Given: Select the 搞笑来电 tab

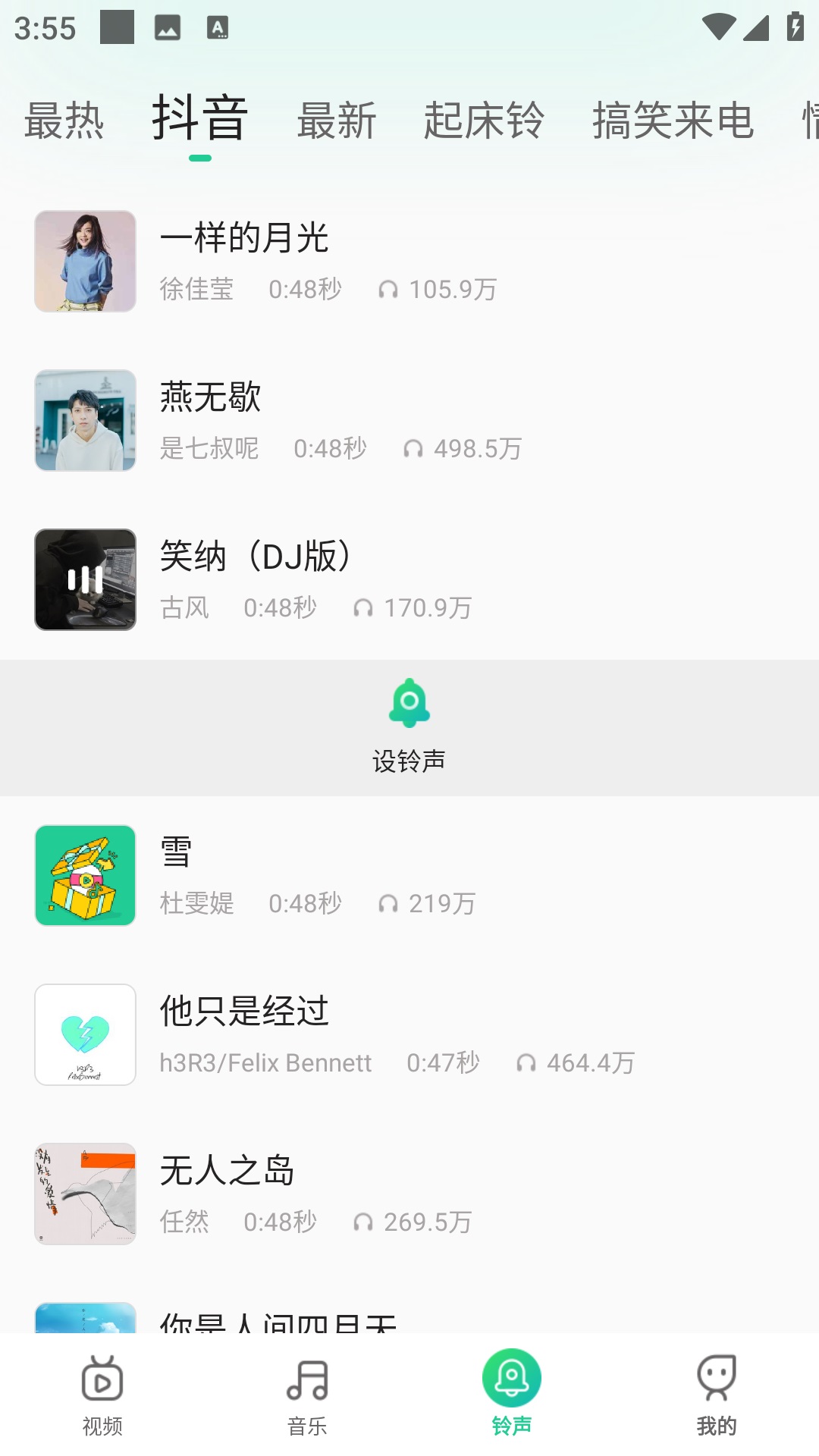Looking at the screenshot, I should point(673,120).
